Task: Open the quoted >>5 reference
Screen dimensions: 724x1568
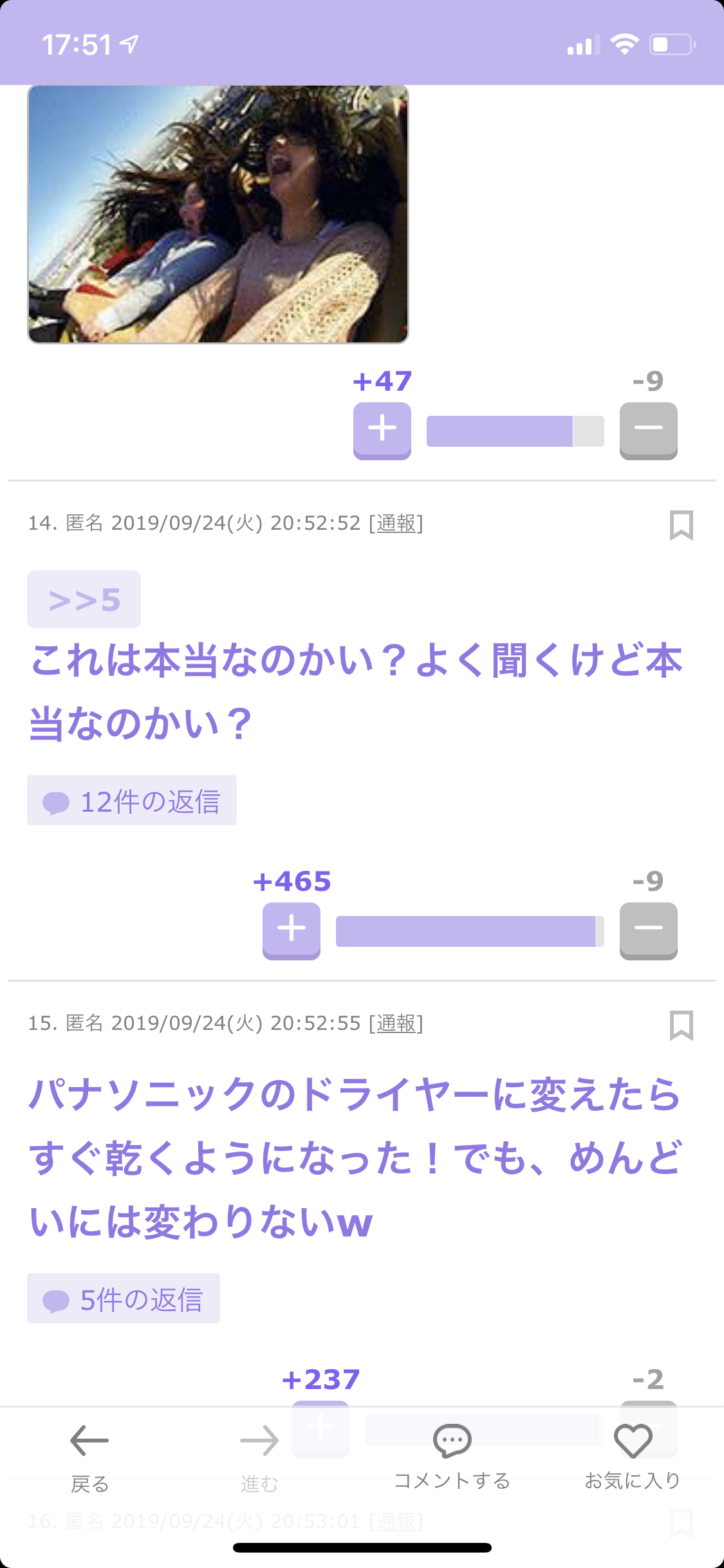Action: click(84, 599)
